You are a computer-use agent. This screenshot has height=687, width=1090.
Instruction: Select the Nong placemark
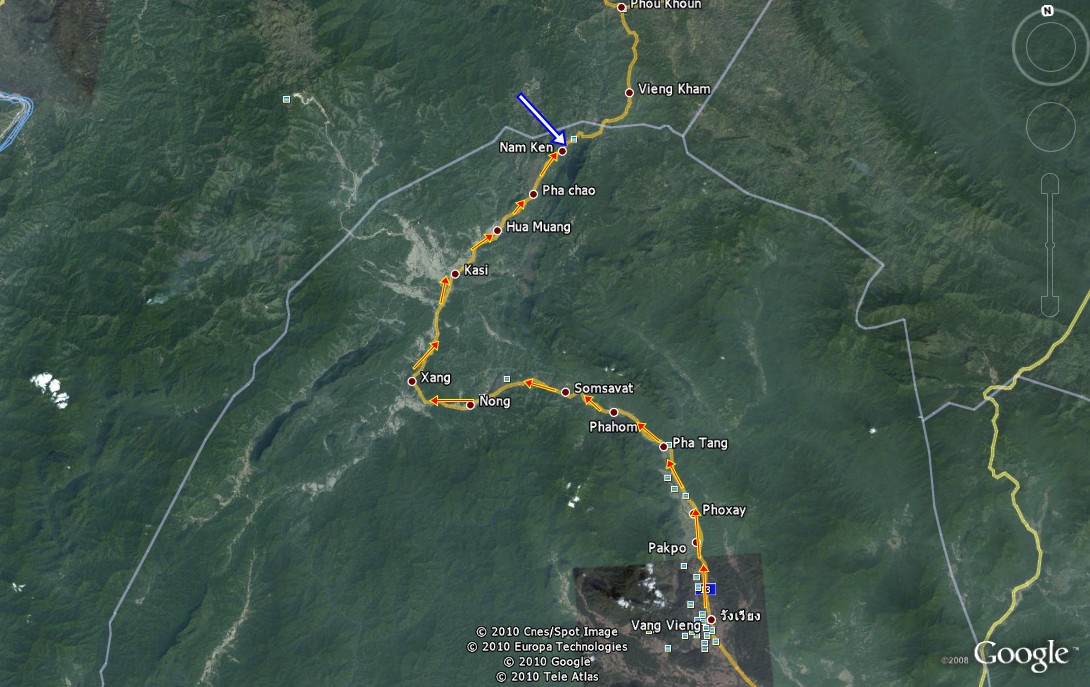pyautogui.click(x=470, y=404)
